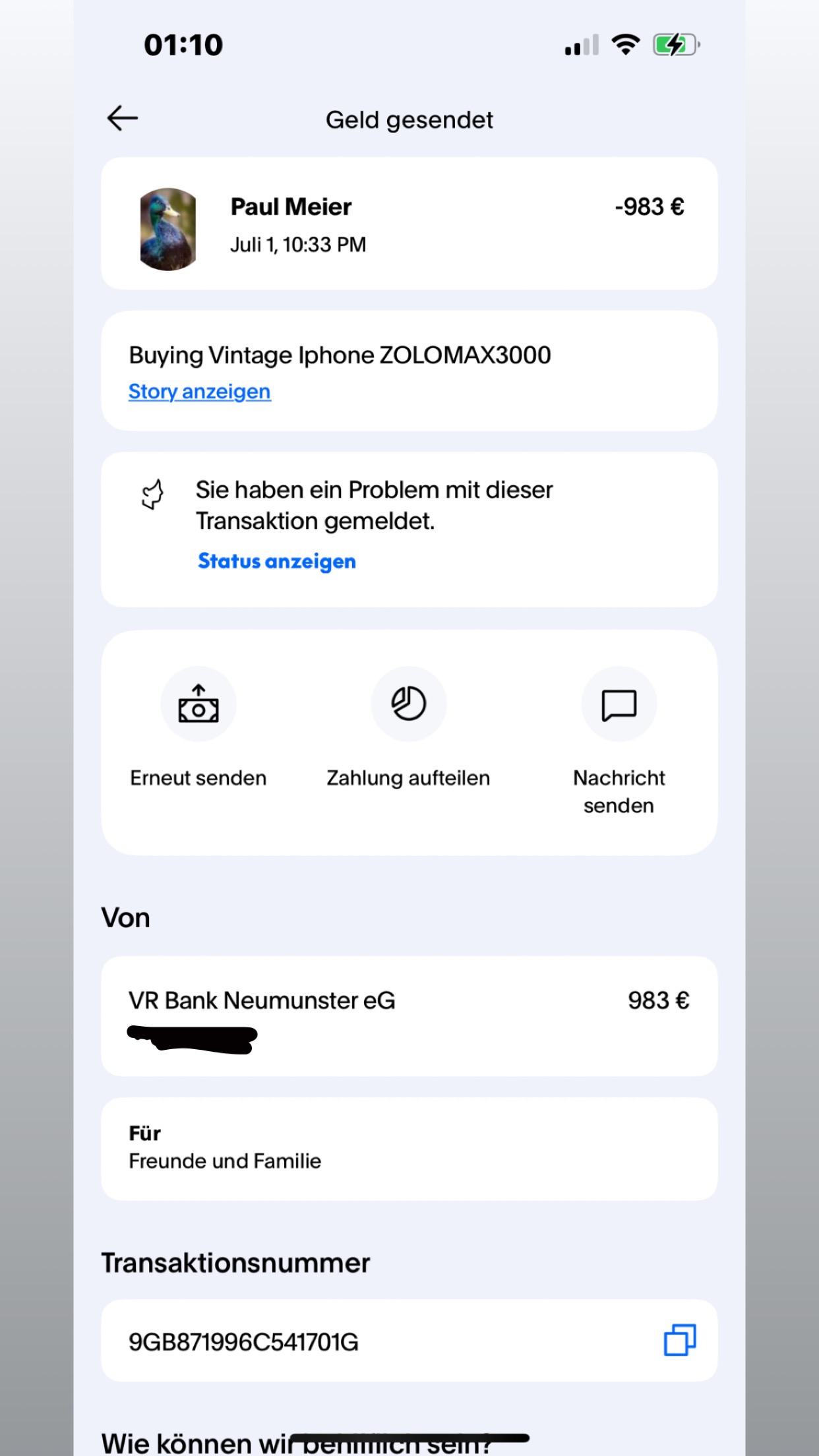The image size is (819, 1456).
Task: Select Zahlung aufteilen to split payment
Action: click(x=408, y=705)
